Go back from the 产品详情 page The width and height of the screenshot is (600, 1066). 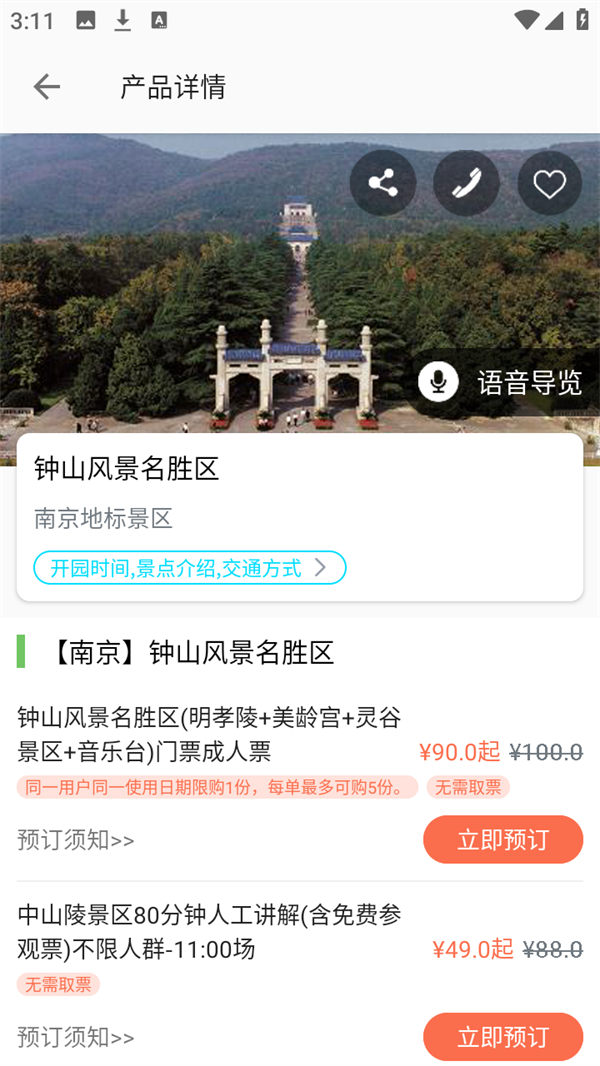tap(46, 87)
